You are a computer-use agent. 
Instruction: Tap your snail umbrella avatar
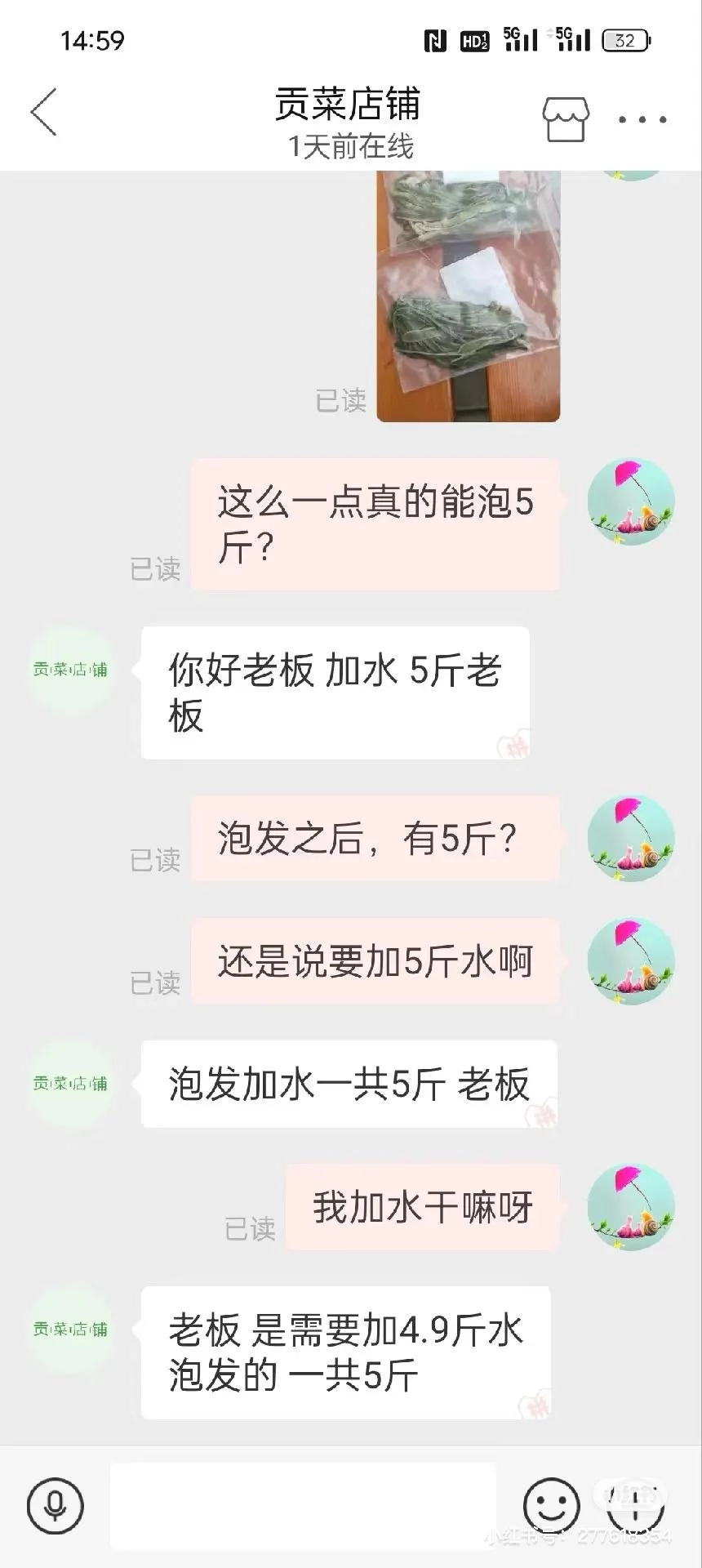pos(631,502)
